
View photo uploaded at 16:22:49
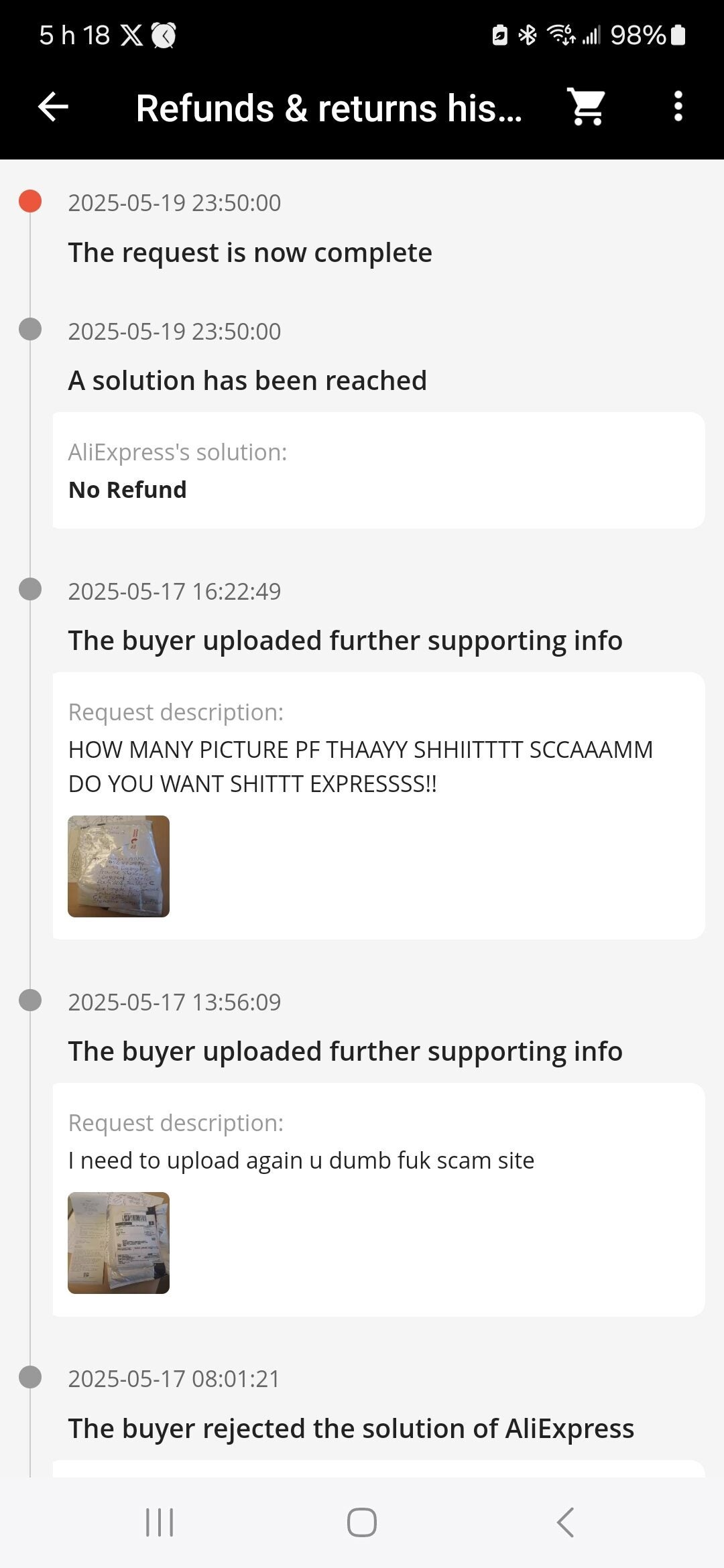point(119,866)
